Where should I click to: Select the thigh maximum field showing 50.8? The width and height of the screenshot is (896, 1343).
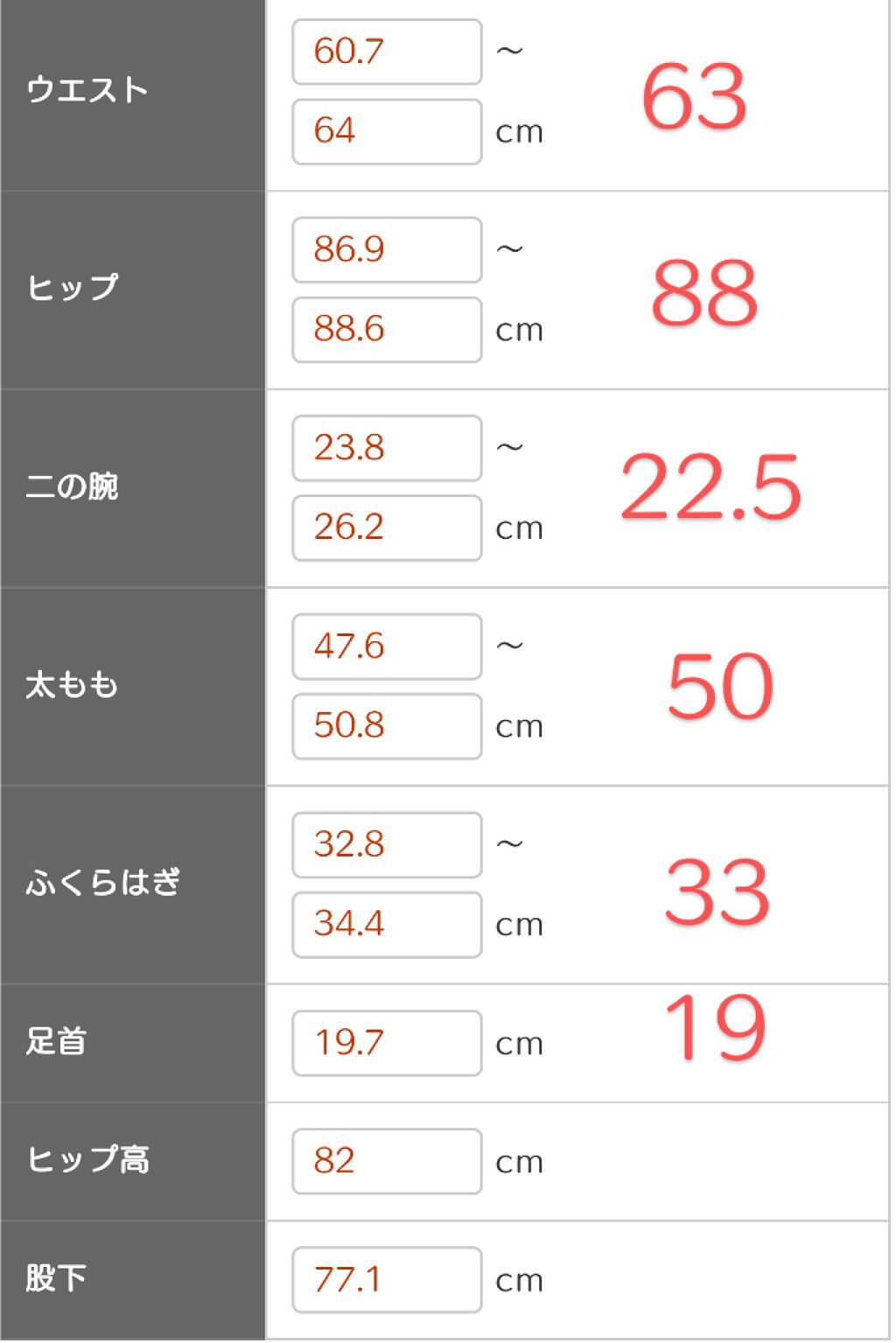click(x=385, y=725)
